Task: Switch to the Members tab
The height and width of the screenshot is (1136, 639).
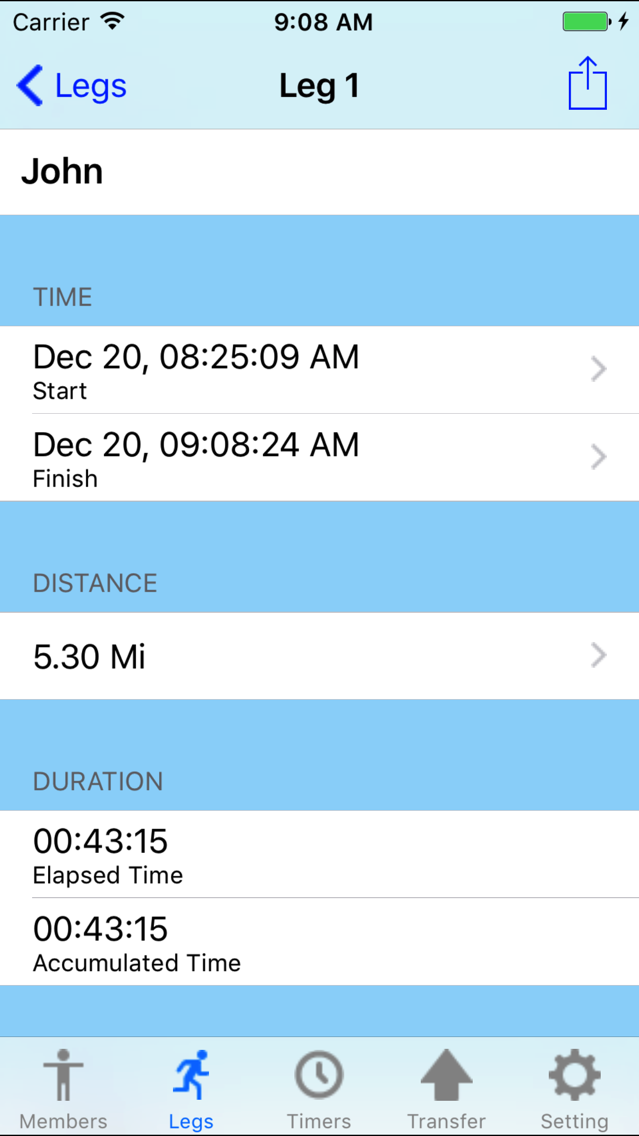Action: coord(63,1087)
